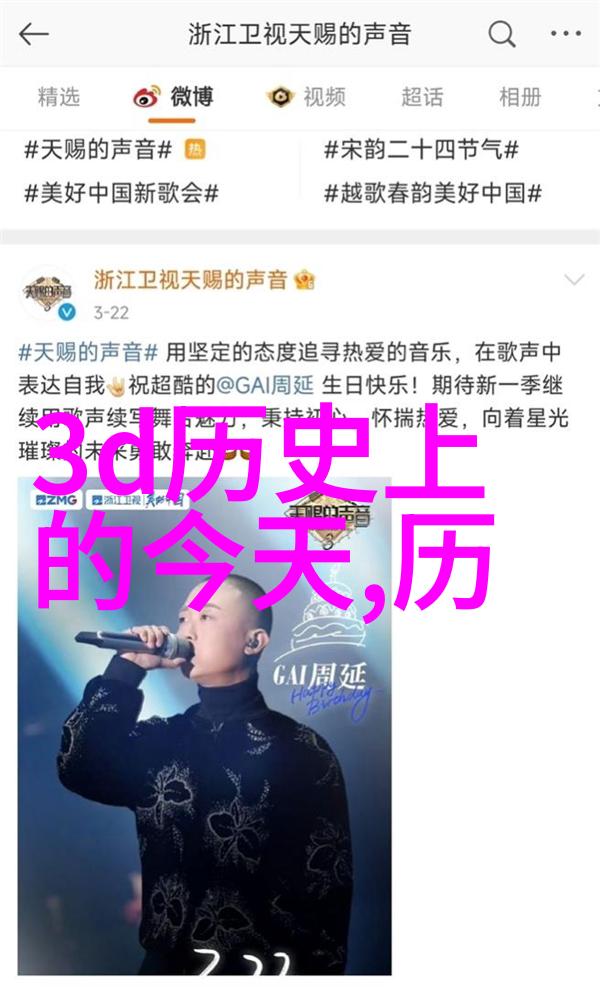Open the 超话 tab

coord(422,97)
